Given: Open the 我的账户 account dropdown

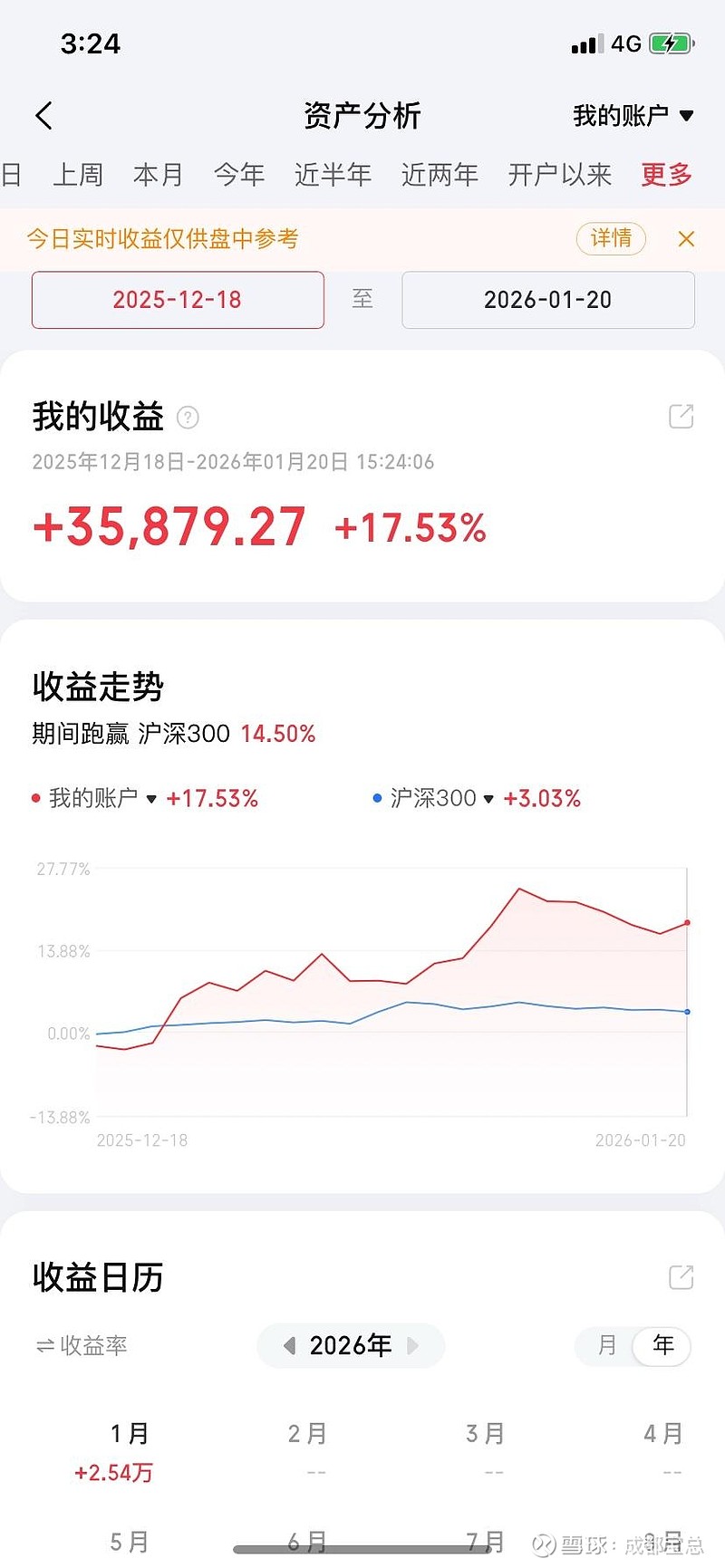Looking at the screenshot, I should pyautogui.click(x=632, y=115).
